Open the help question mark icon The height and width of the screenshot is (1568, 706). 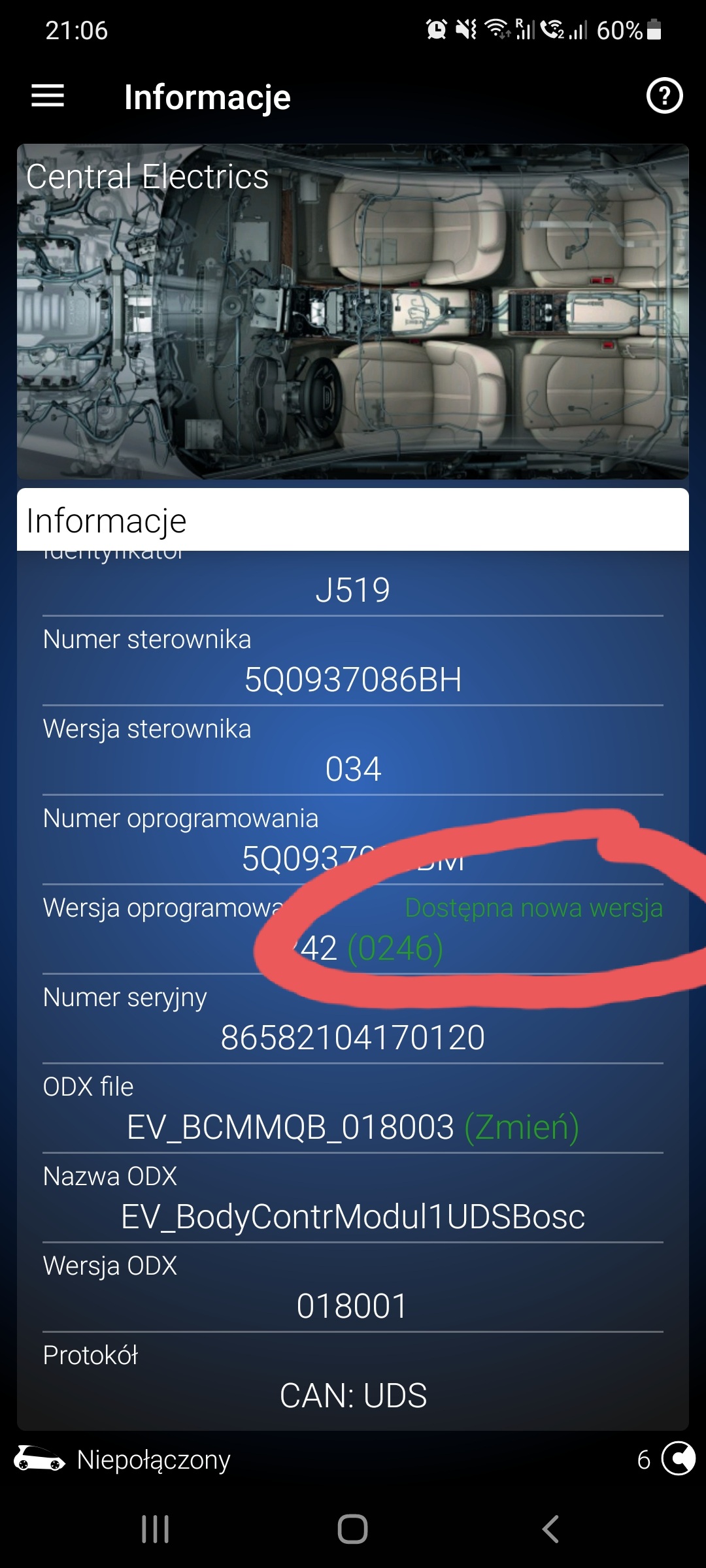coord(664,96)
